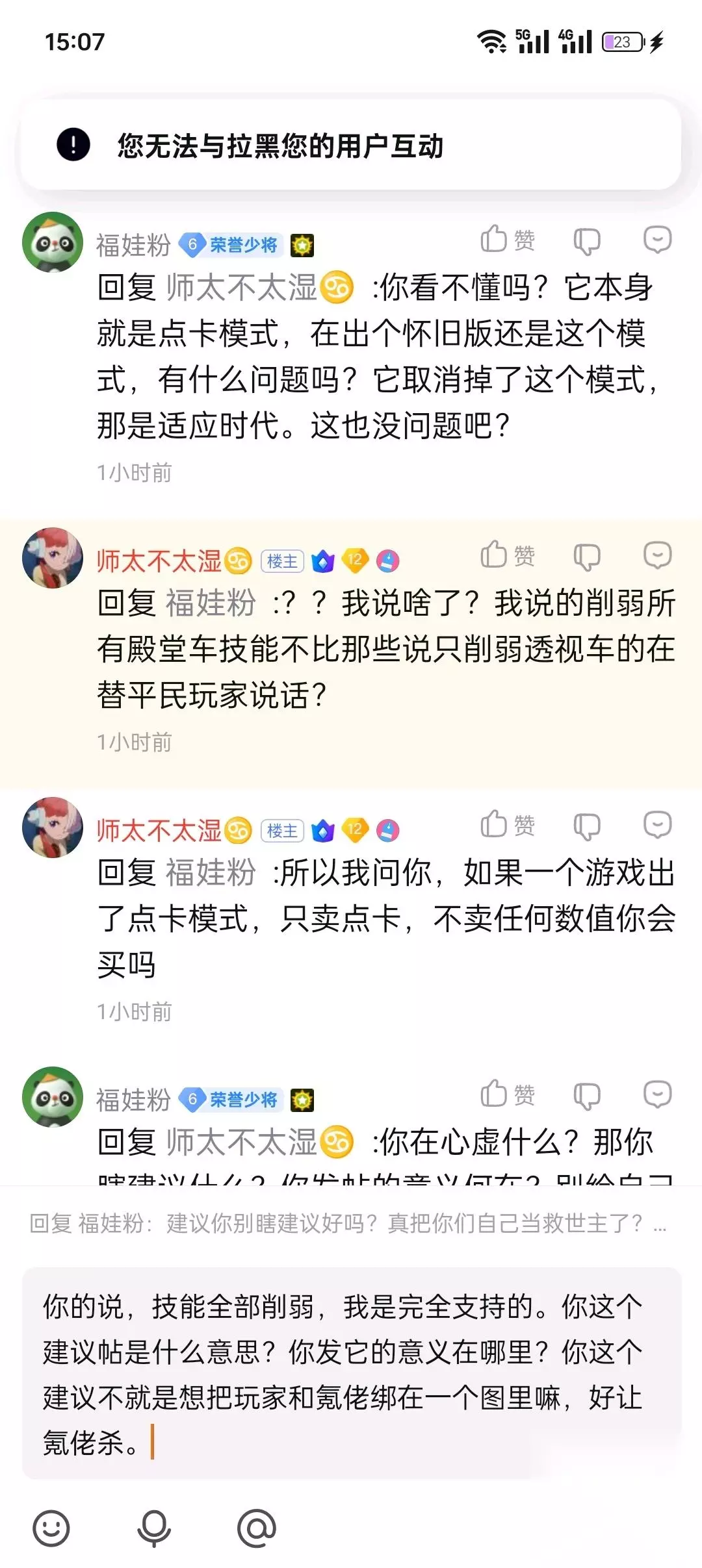
Task: Reply to 师太不太湿's comment about 平民玩家
Action: coord(657,555)
